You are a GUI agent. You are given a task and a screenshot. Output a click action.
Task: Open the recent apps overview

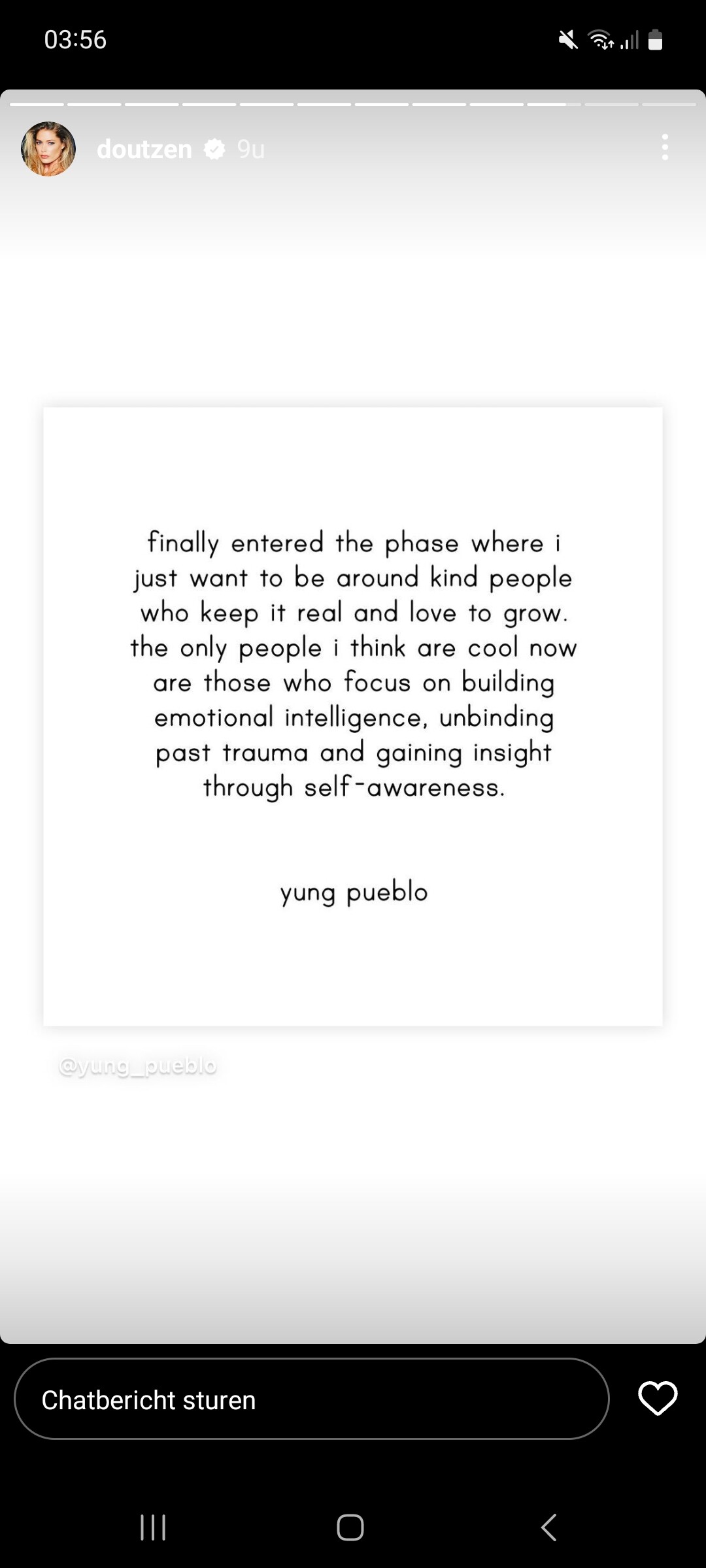tap(153, 1527)
